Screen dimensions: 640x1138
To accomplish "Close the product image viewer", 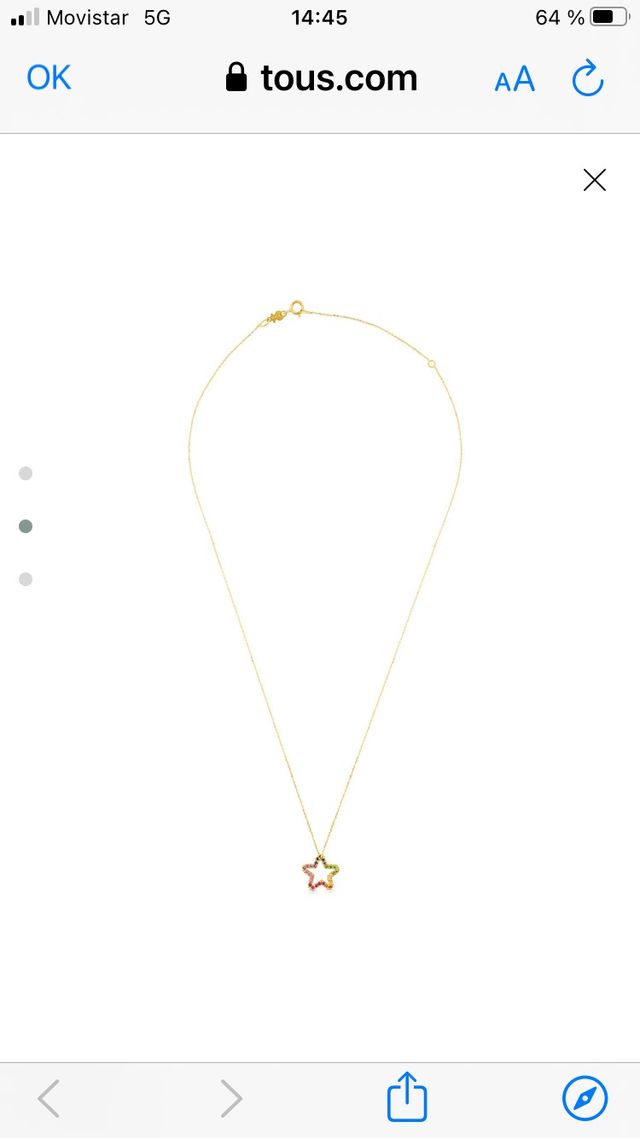I will coord(594,180).
